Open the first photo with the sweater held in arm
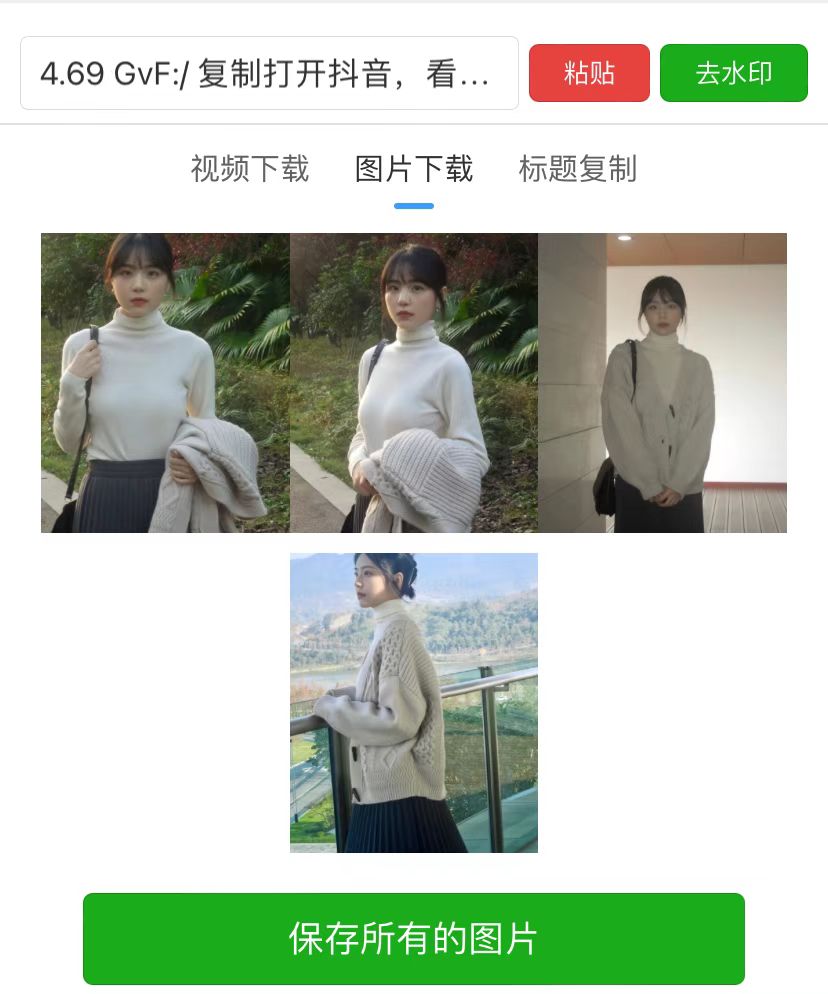The width and height of the screenshot is (828, 994). click(x=165, y=383)
